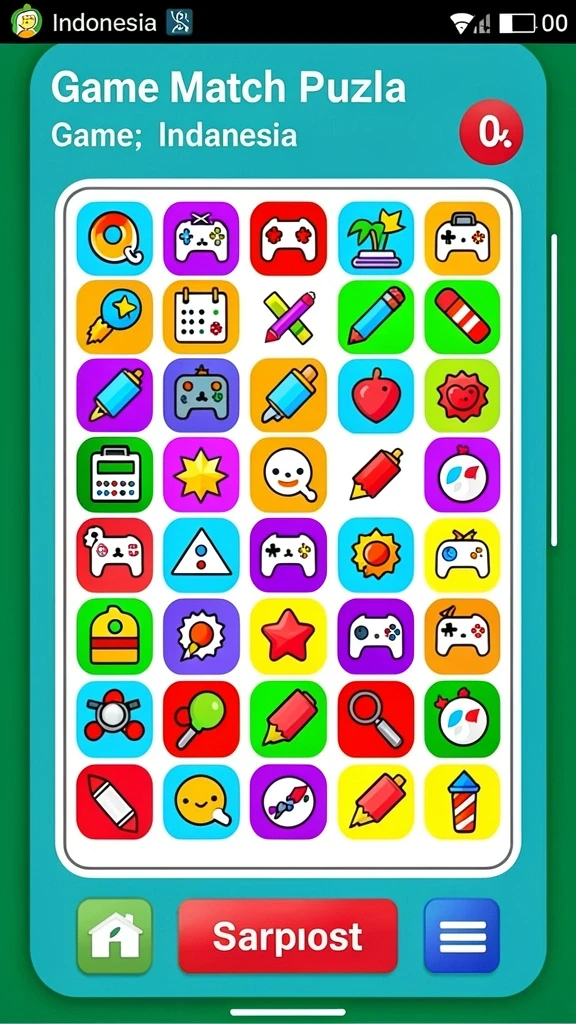Tap the triangle tile on blue
576x1024 pixels.
point(201,555)
